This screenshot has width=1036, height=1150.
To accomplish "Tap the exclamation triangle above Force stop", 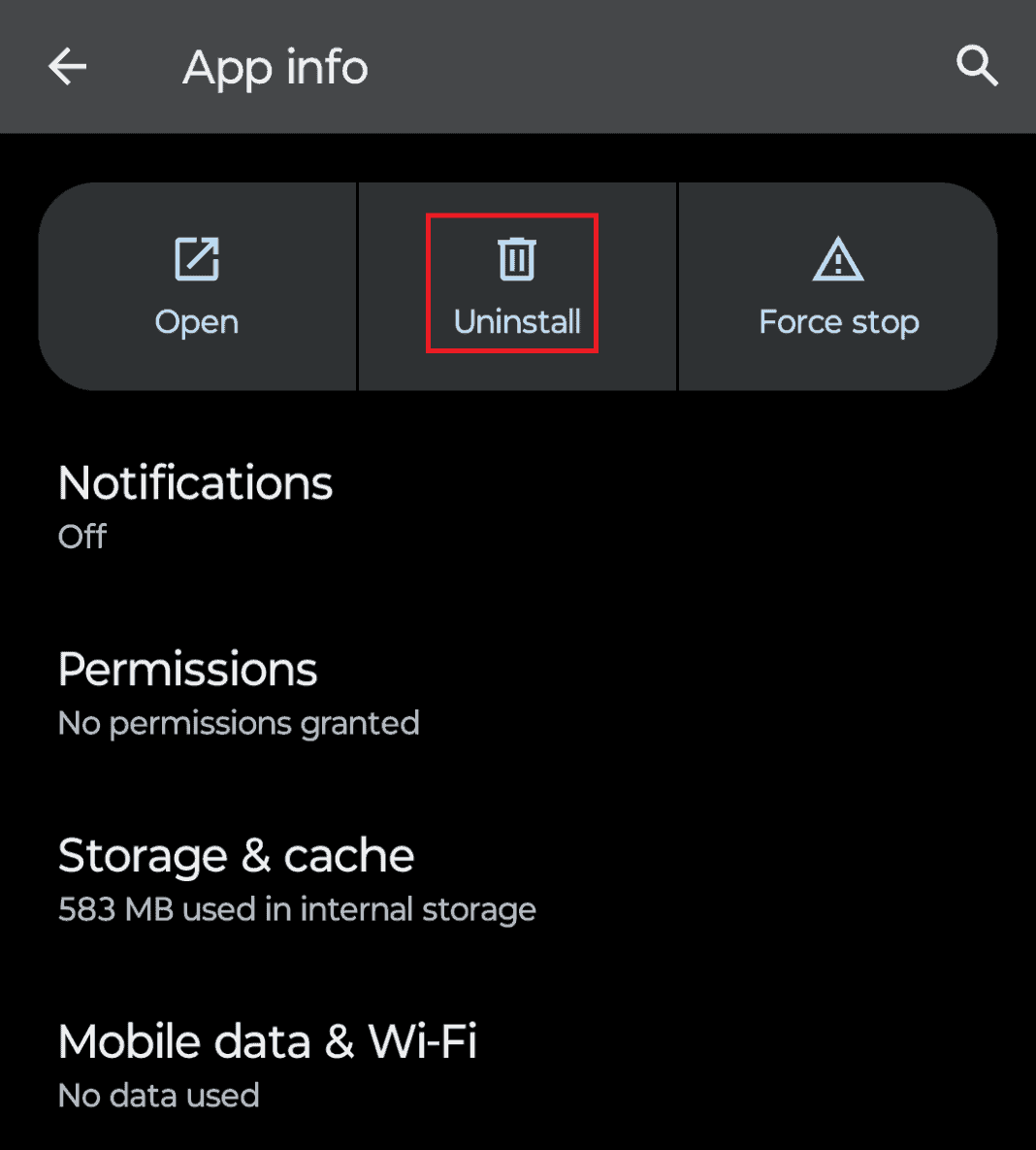I will pyautogui.click(x=837, y=259).
